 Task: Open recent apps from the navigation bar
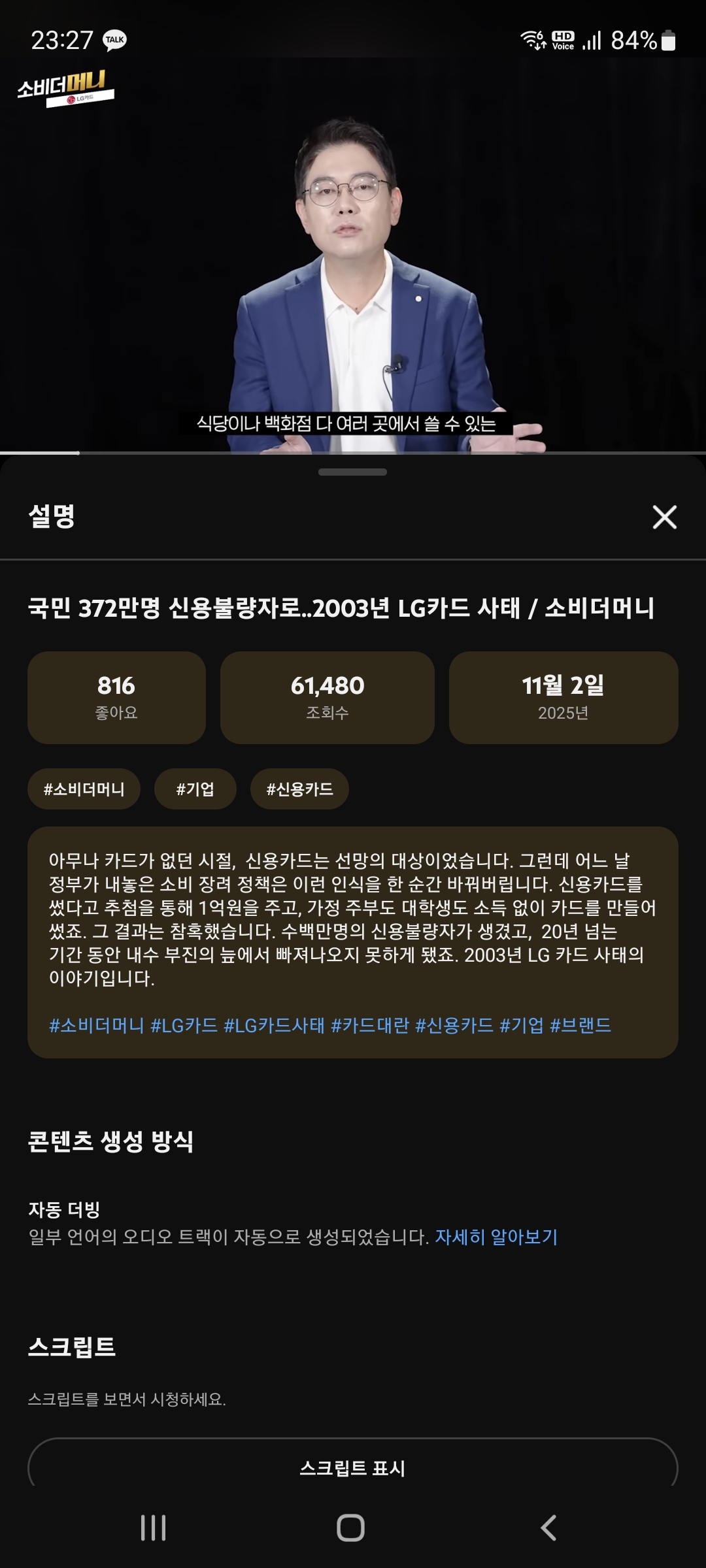coord(154,1527)
